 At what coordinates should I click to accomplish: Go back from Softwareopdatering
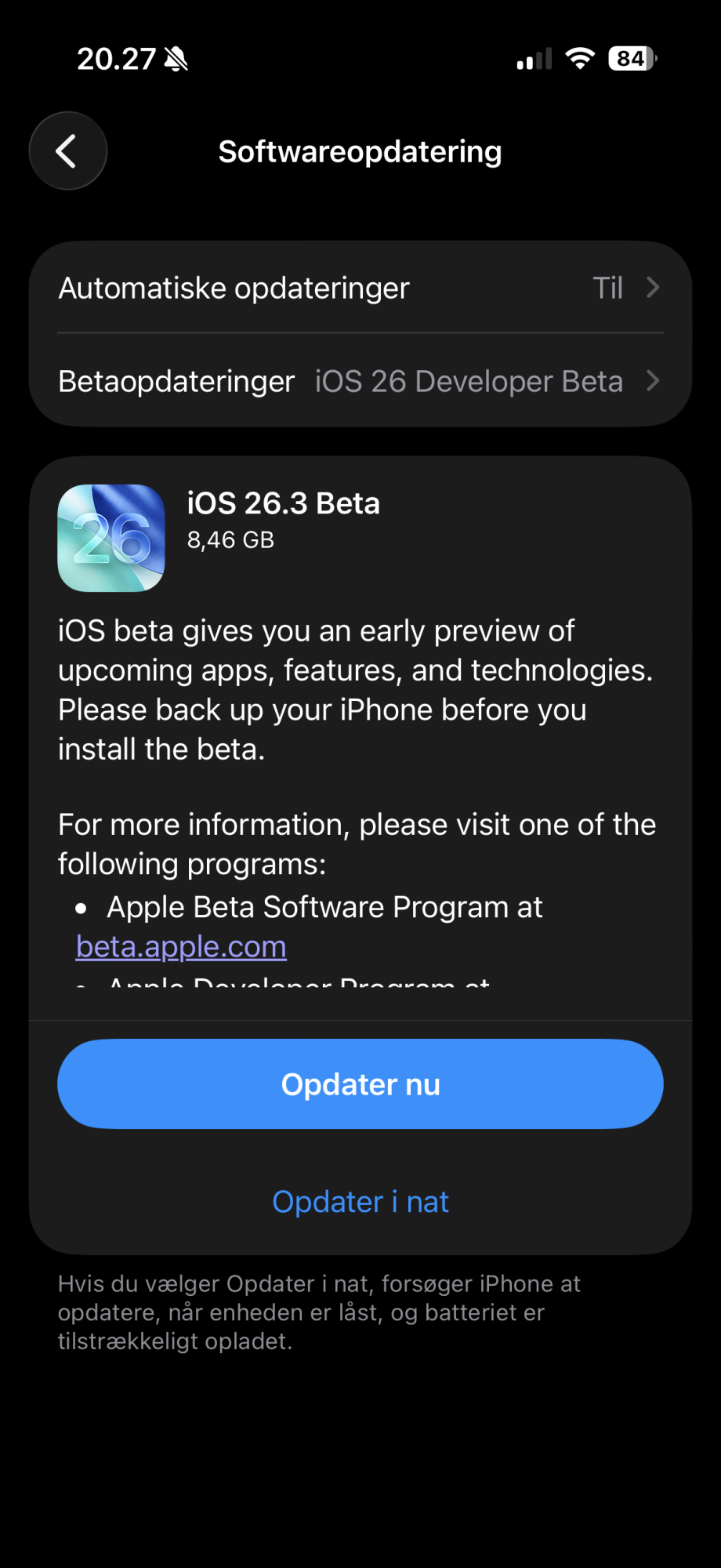click(67, 151)
